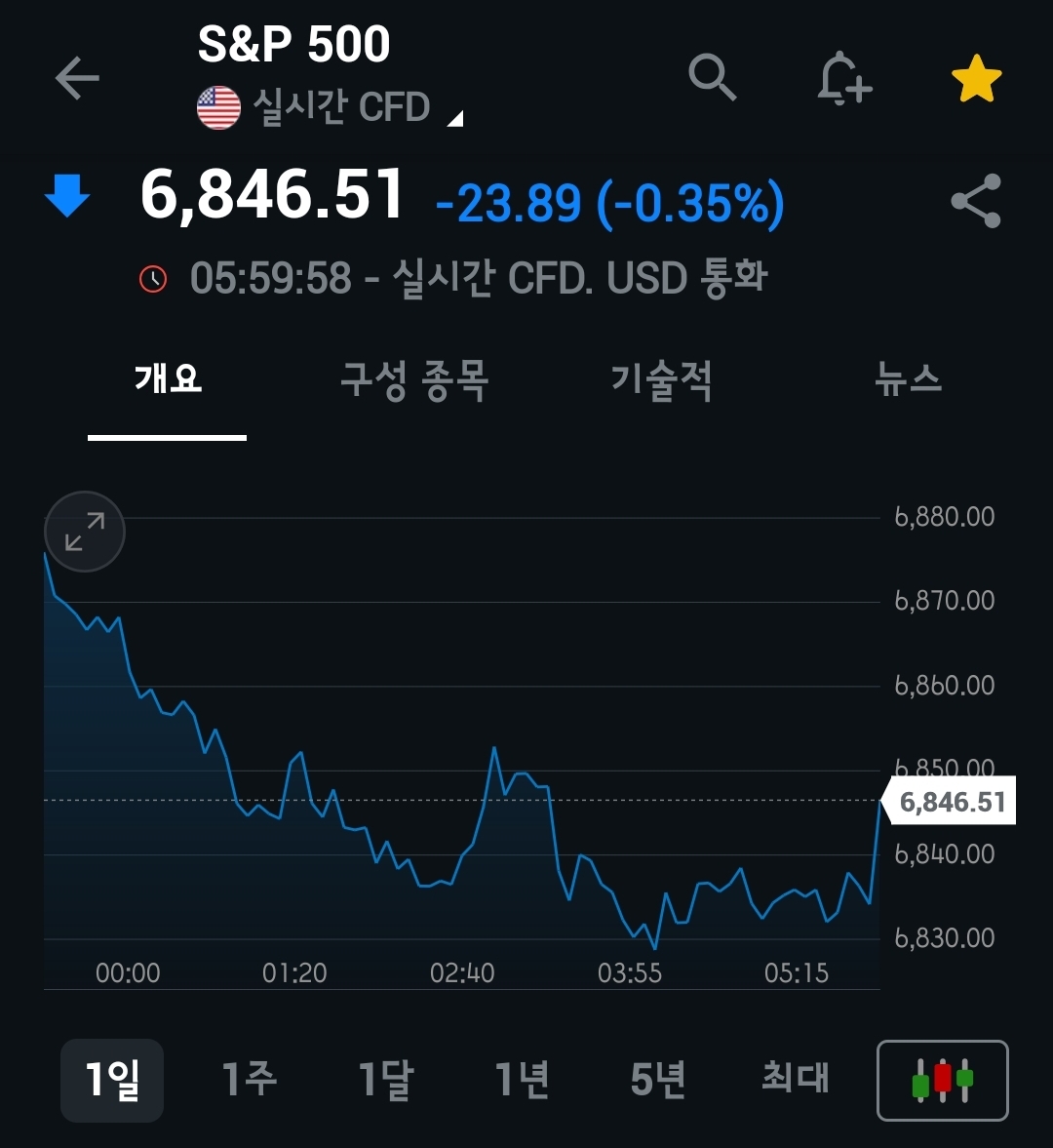Expand the chart to full screen
Screen dimensions: 1053x1148
coord(85,532)
